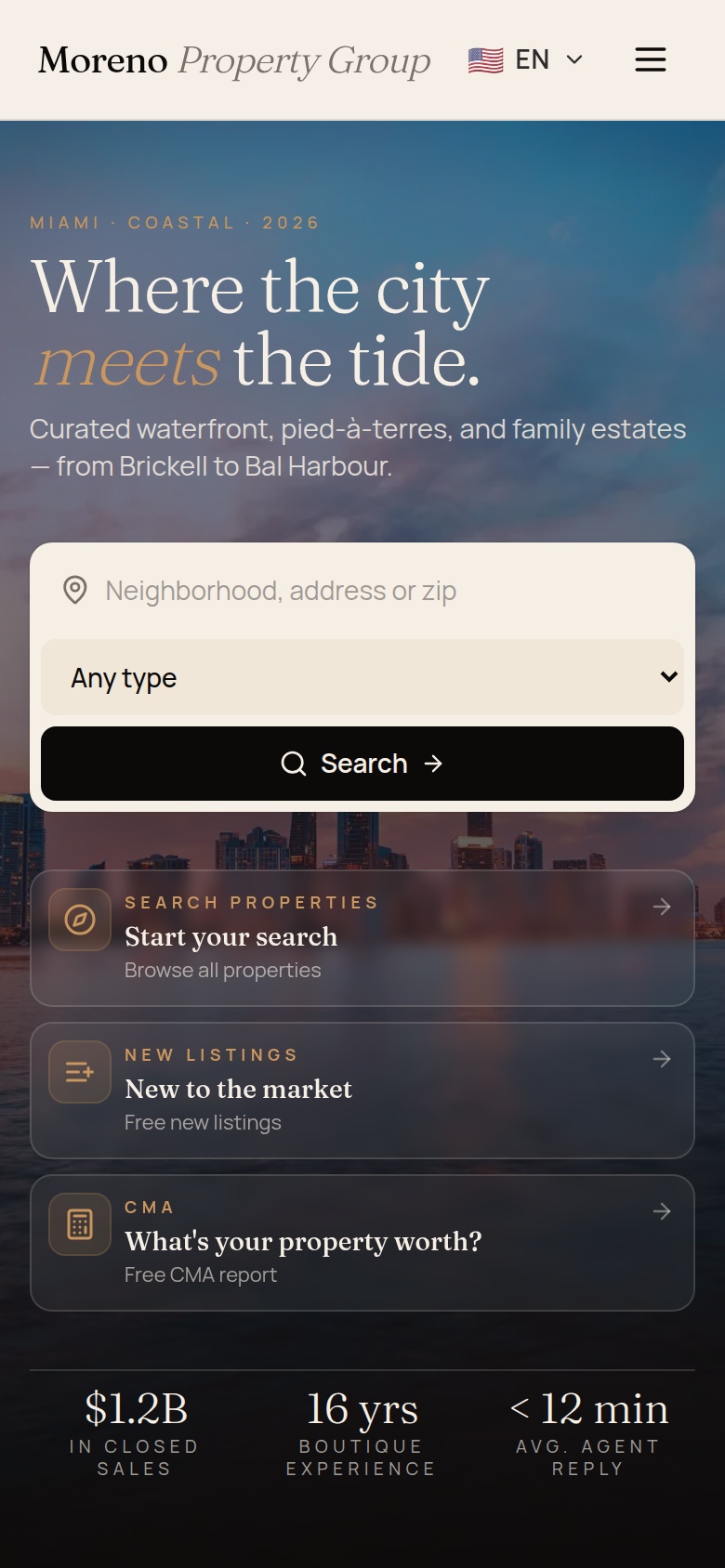
Task: Expand the Any type dropdown
Action: coord(362,677)
